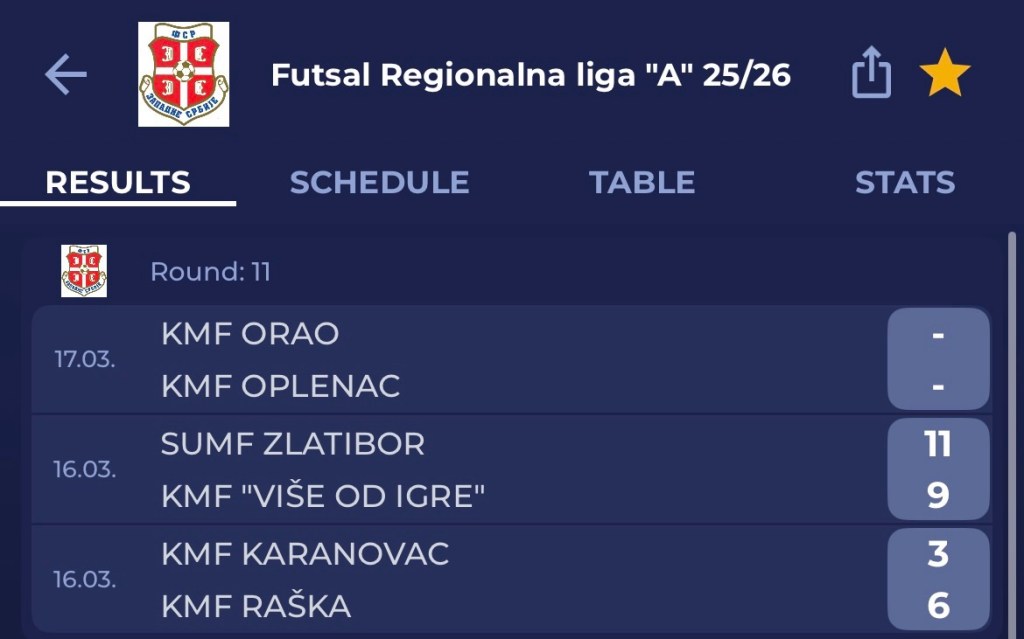Screen dimensions: 1024x639
Task: Toggle the favorite star for this league
Action: pos(944,75)
